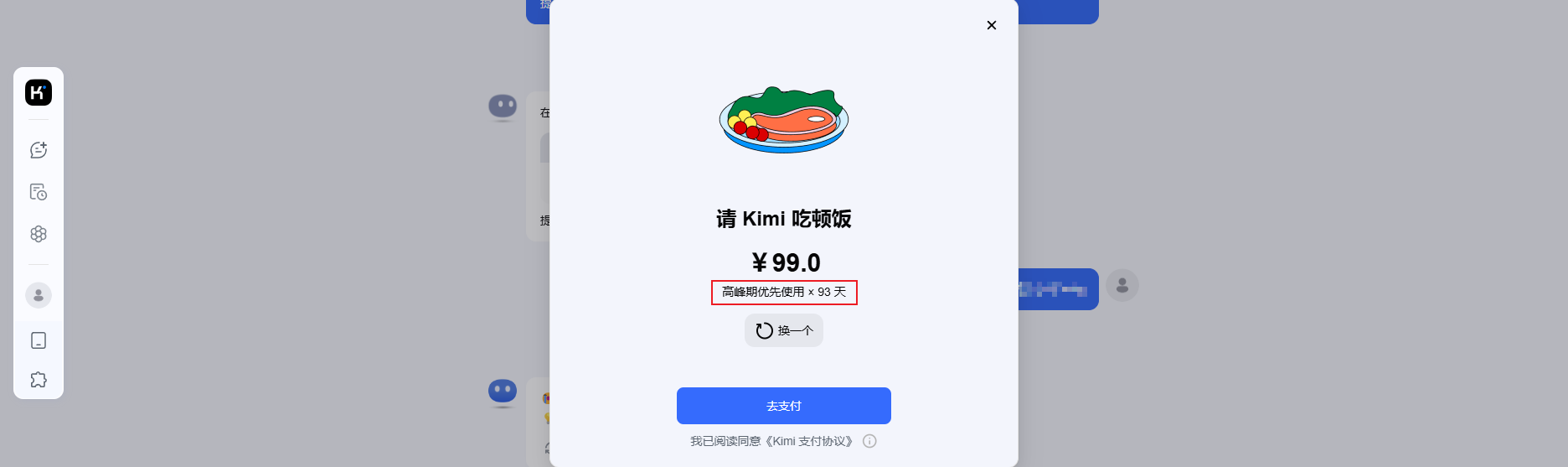Open the Kimi+ apps icon in sidebar
1568x467 pixels.
point(39,234)
